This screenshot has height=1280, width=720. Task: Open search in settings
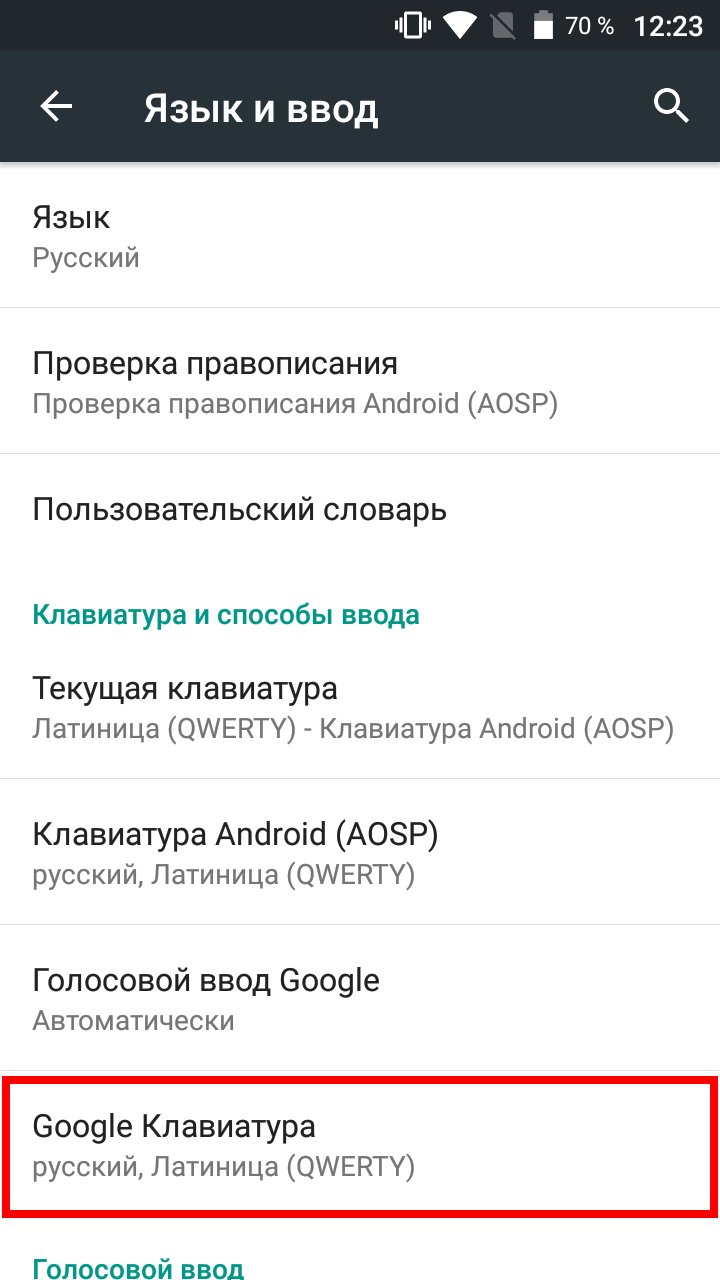[x=671, y=105]
